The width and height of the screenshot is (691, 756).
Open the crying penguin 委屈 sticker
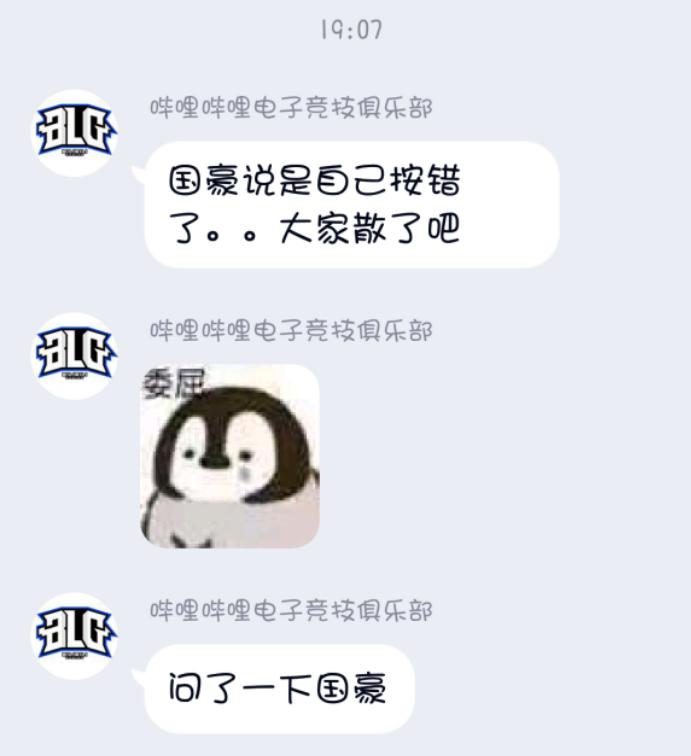[230, 456]
